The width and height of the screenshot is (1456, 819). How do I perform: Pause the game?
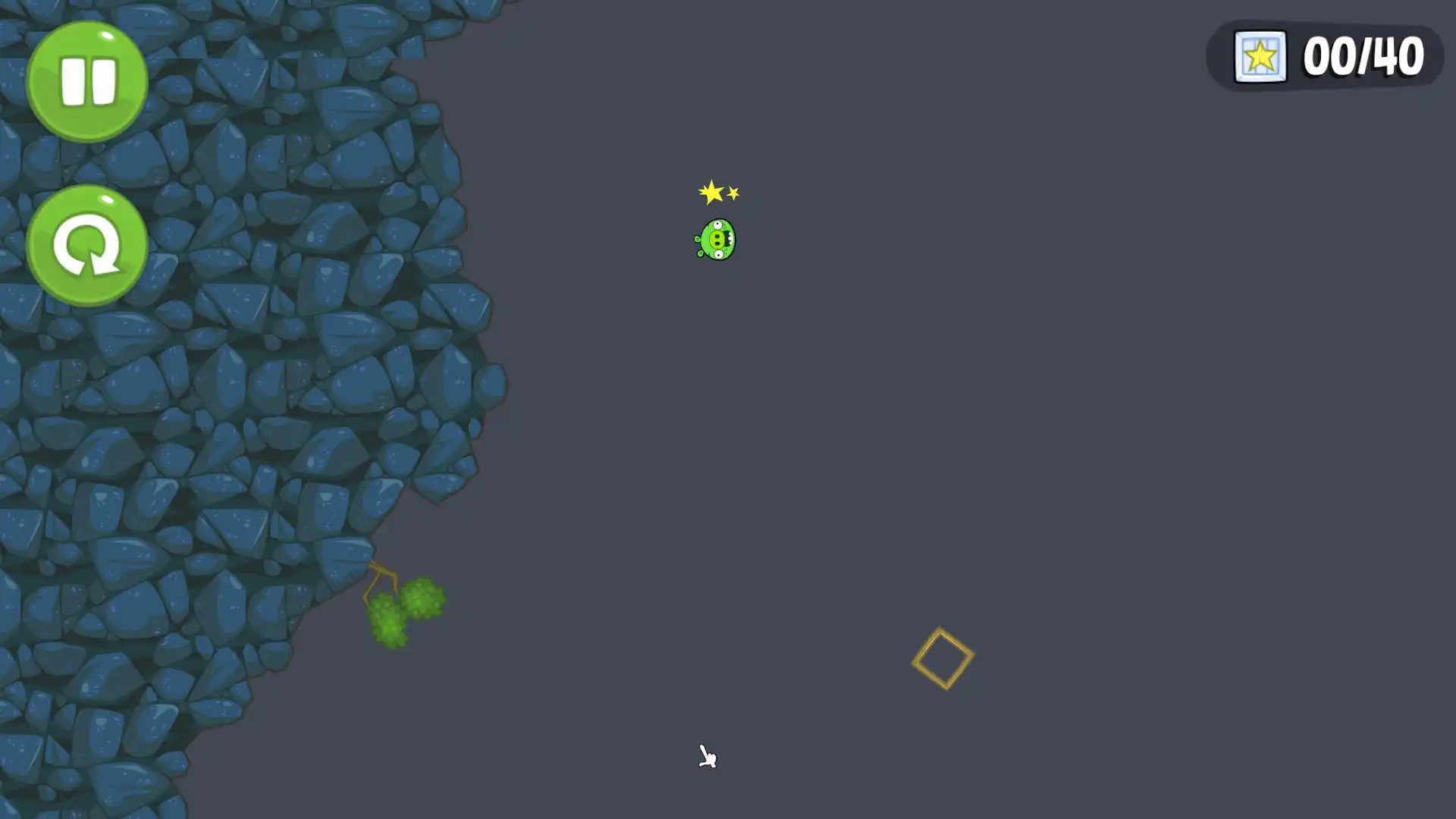(x=87, y=81)
